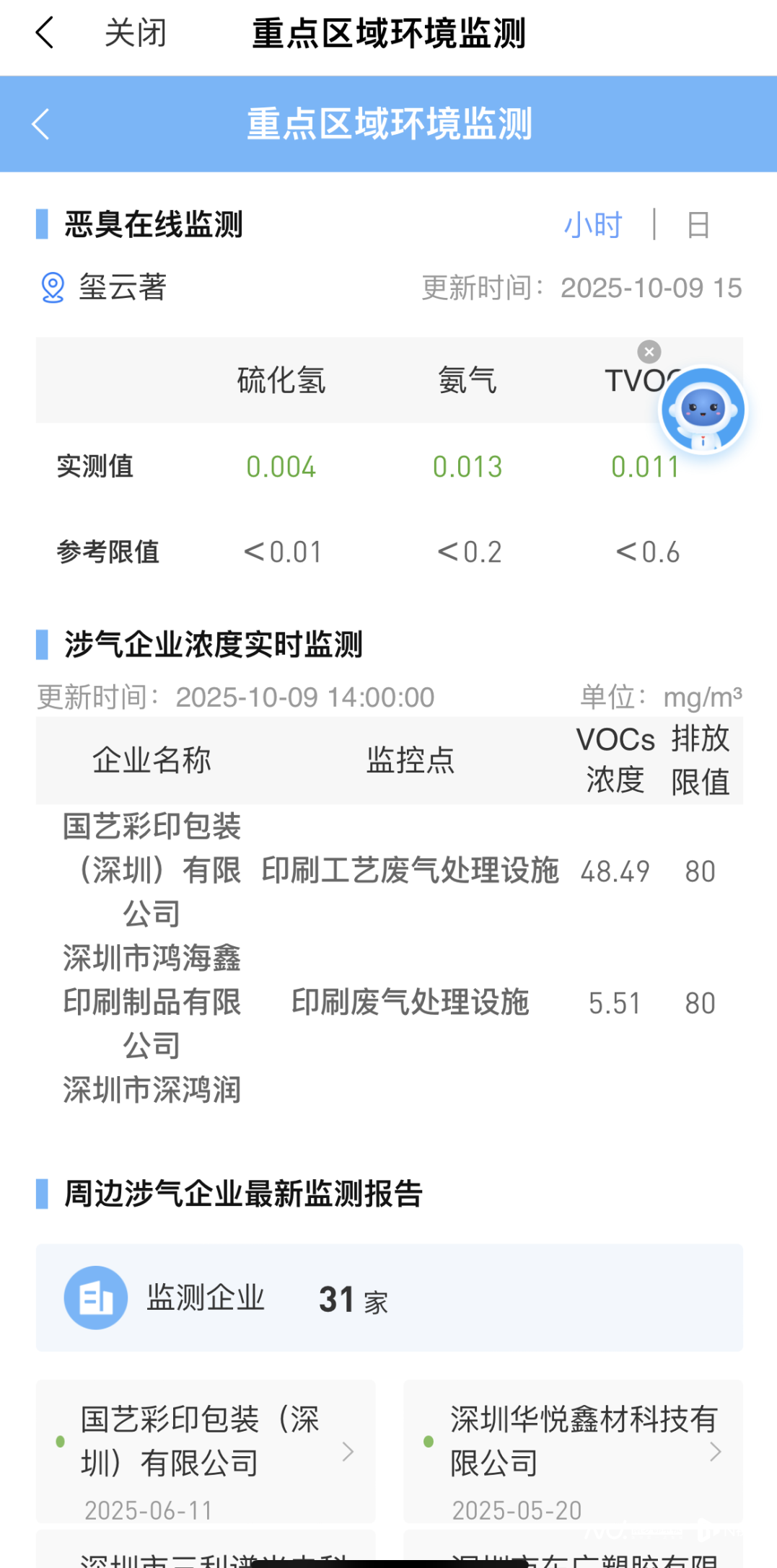Open 深圳华悦鑫材科技有限公司 monitoring report
777x1568 pixels.
(574, 1451)
